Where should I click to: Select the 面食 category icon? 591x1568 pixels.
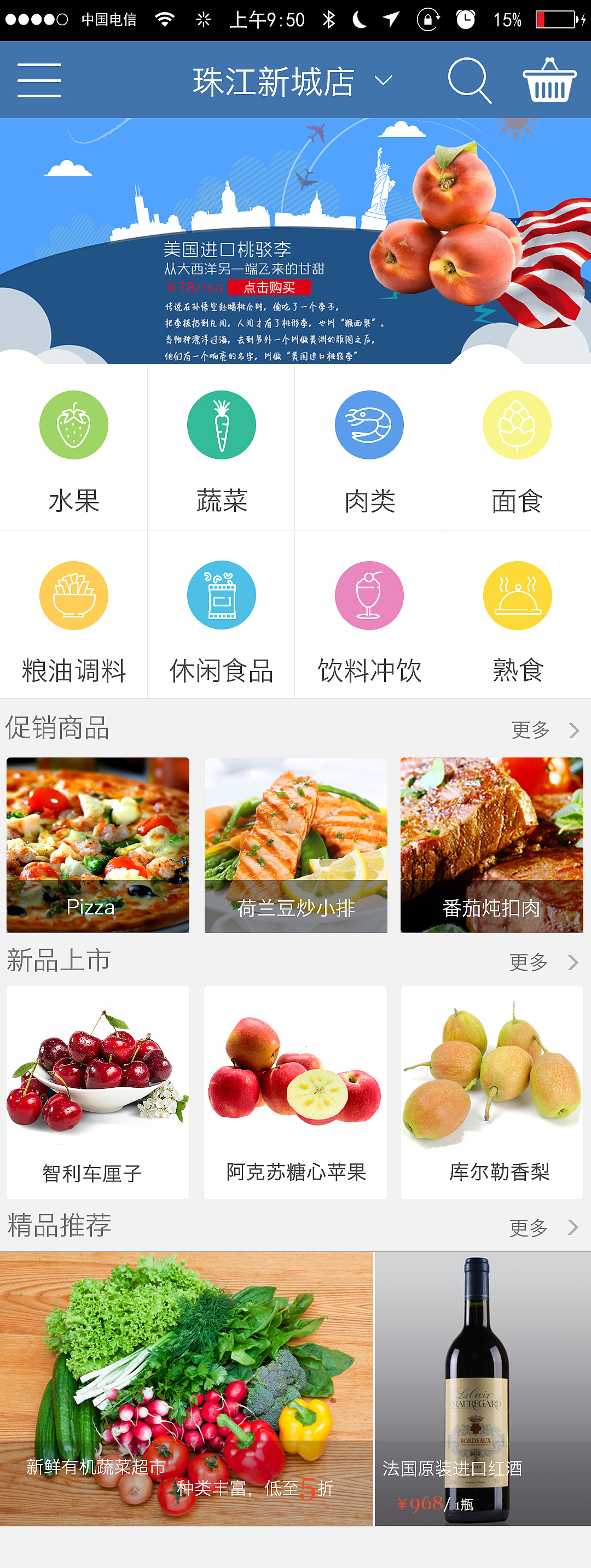(516, 425)
